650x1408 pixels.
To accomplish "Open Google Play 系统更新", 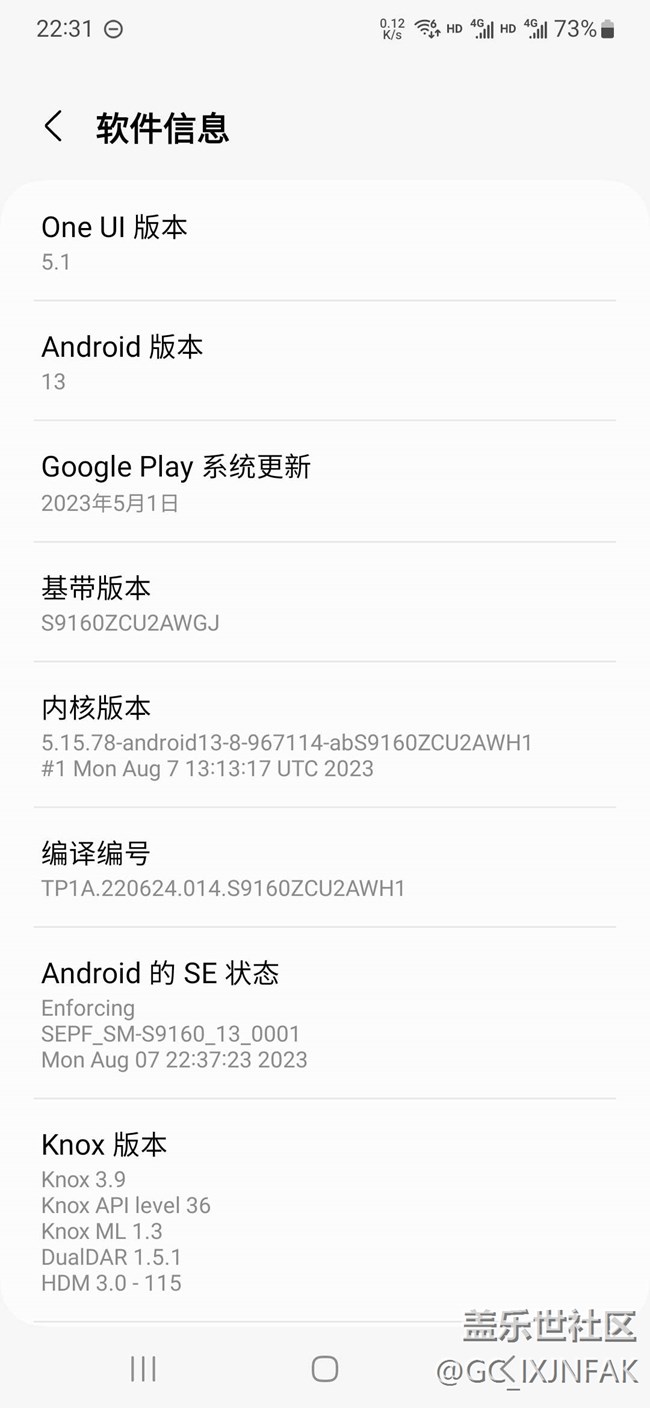I will [x=324, y=482].
